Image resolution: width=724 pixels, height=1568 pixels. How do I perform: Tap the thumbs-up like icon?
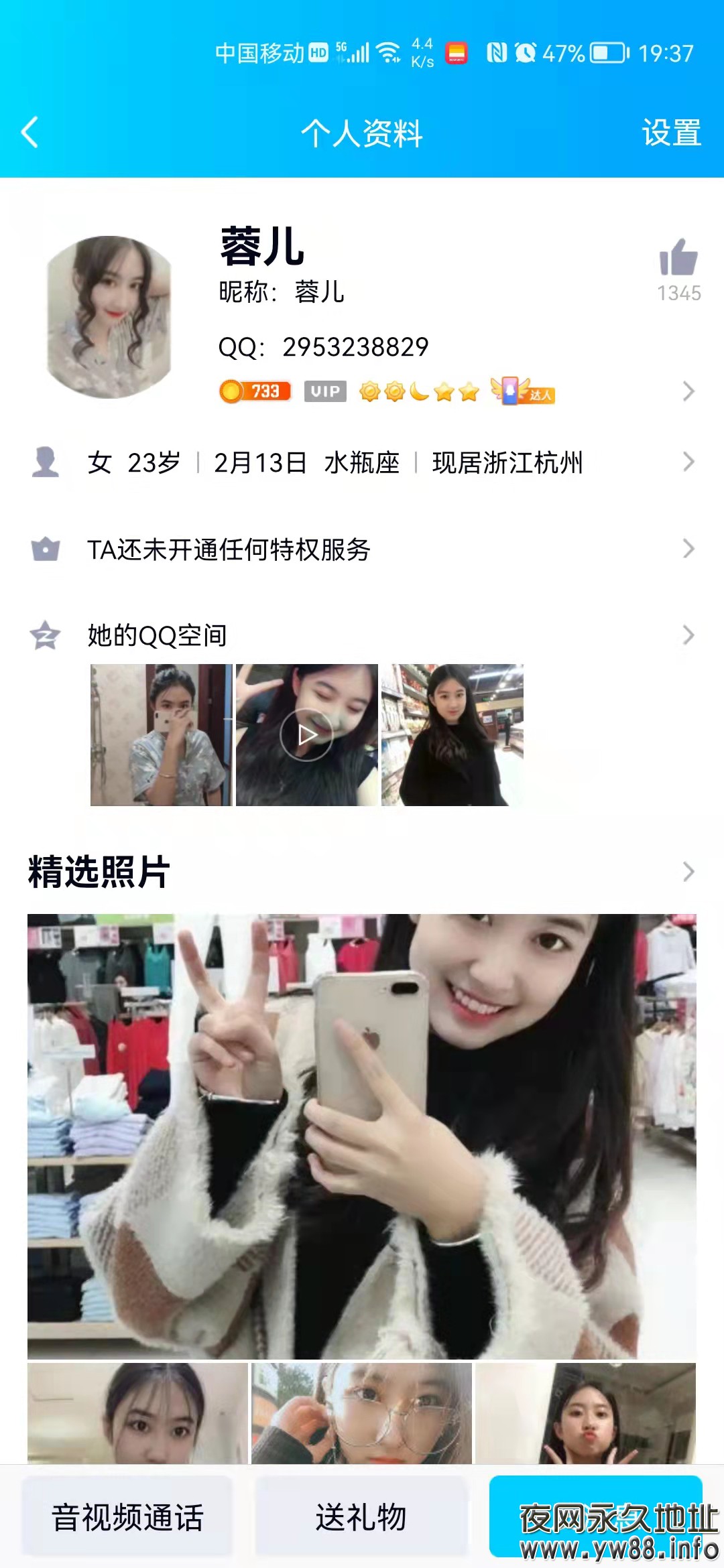coord(678,259)
